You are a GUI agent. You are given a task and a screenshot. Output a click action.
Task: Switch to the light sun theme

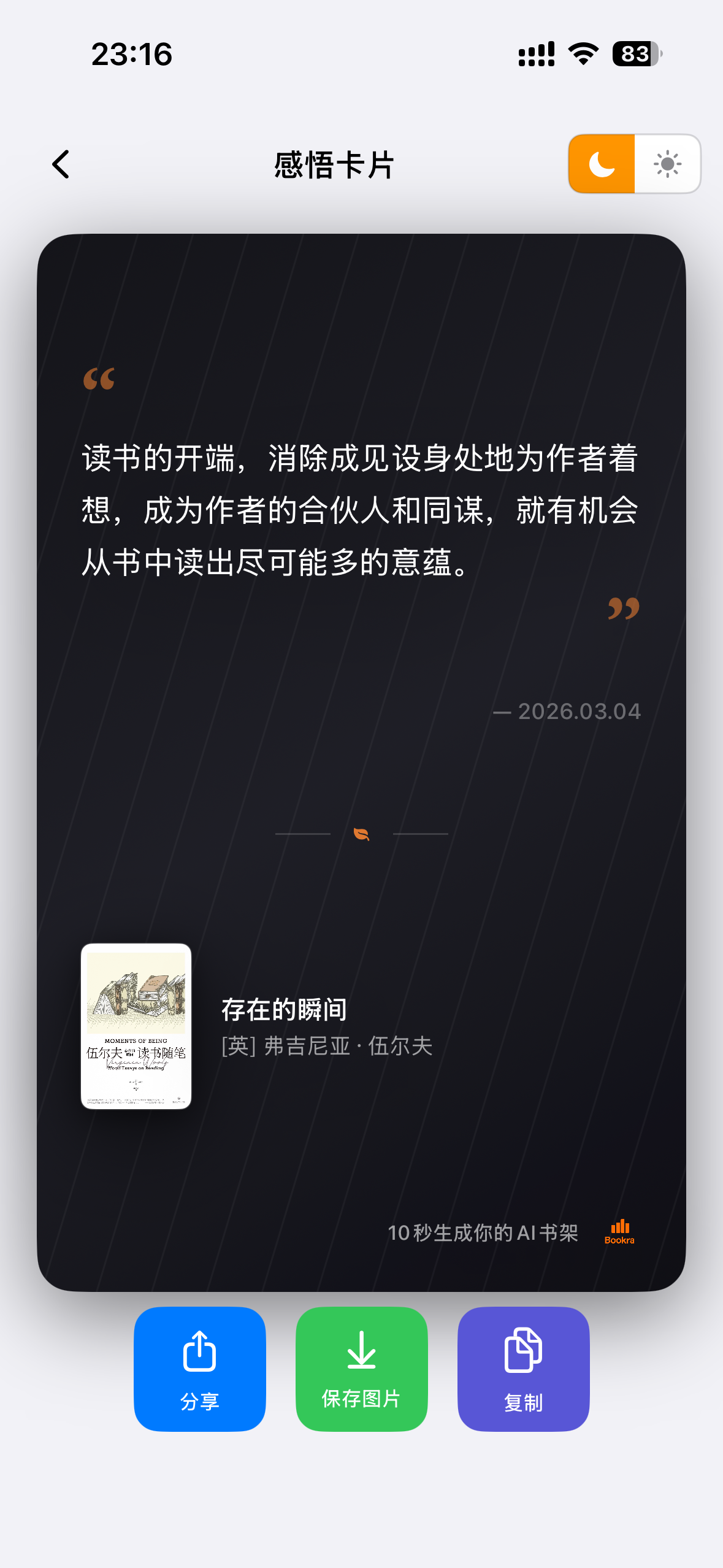[x=667, y=164]
